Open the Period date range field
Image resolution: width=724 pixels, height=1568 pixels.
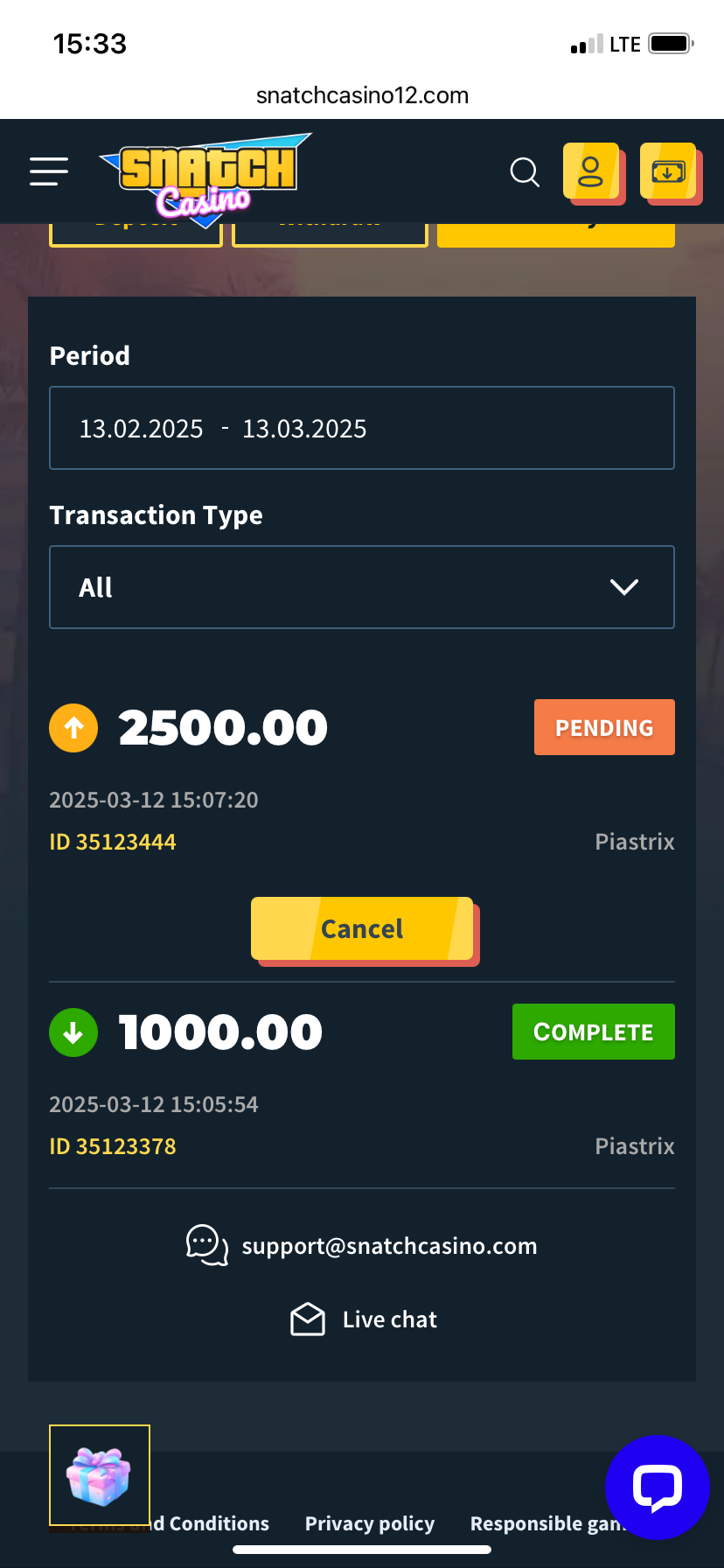362,428
